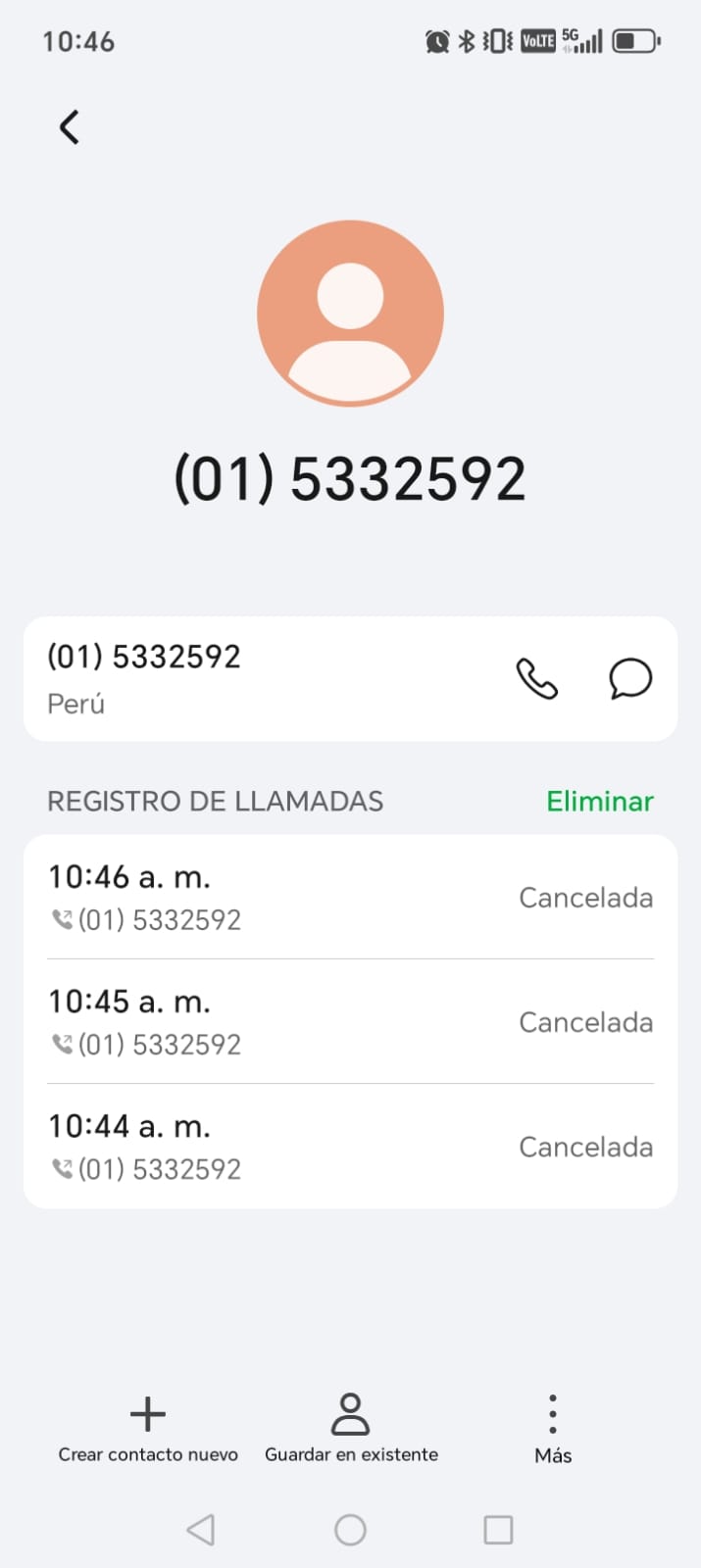Choose Guardar en existente
This screenshot has width=701, height=1568.
(x=351, y=1428)
